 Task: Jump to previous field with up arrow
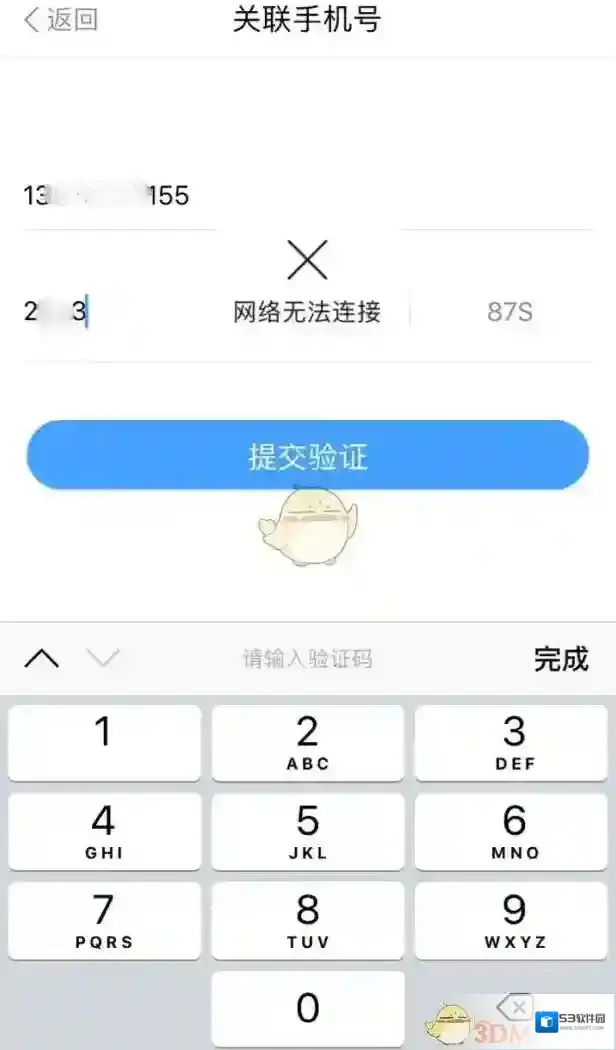[42, 658]
